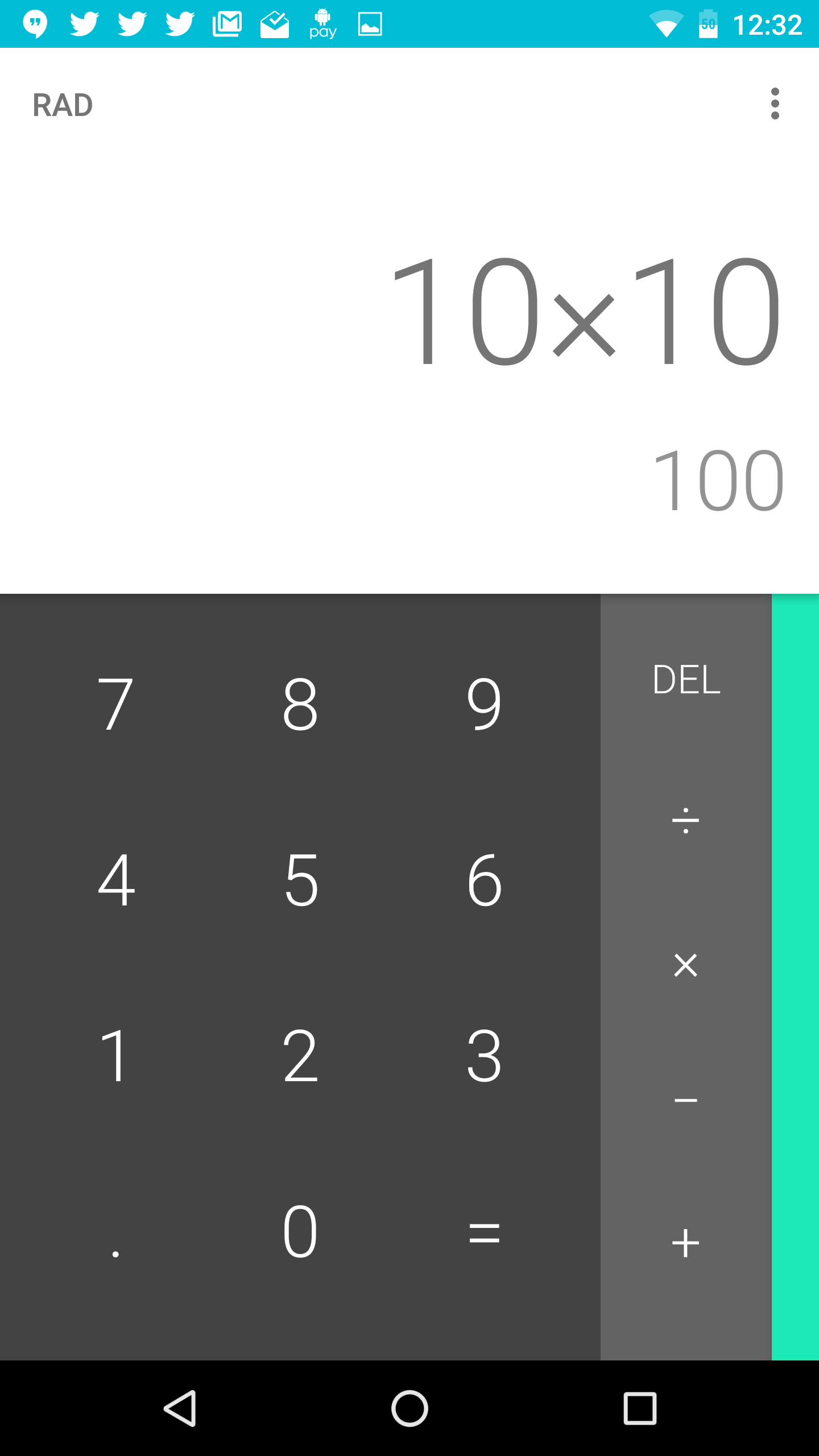Enter the digit 2
Viewport: 819px width, 1456px height.
tap(300, 1057)
